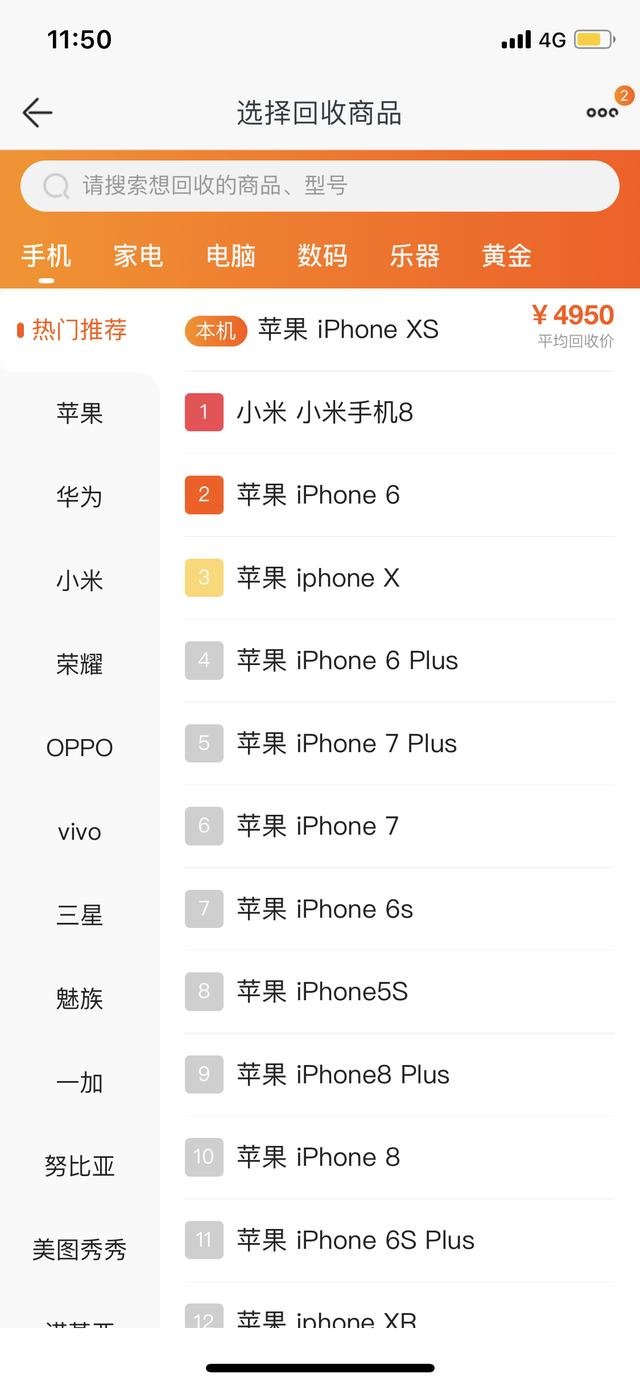This screenshot has height=1386, width=640.
Task: Select 小米 小米手机8 from the list
Action: tap(400, 412)
